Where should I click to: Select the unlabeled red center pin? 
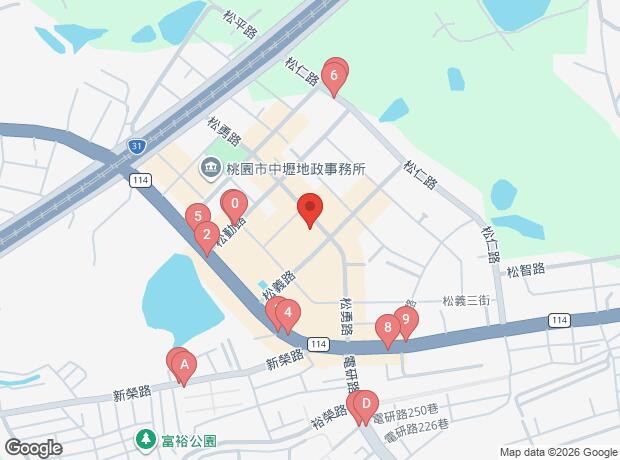pos(310,210)
